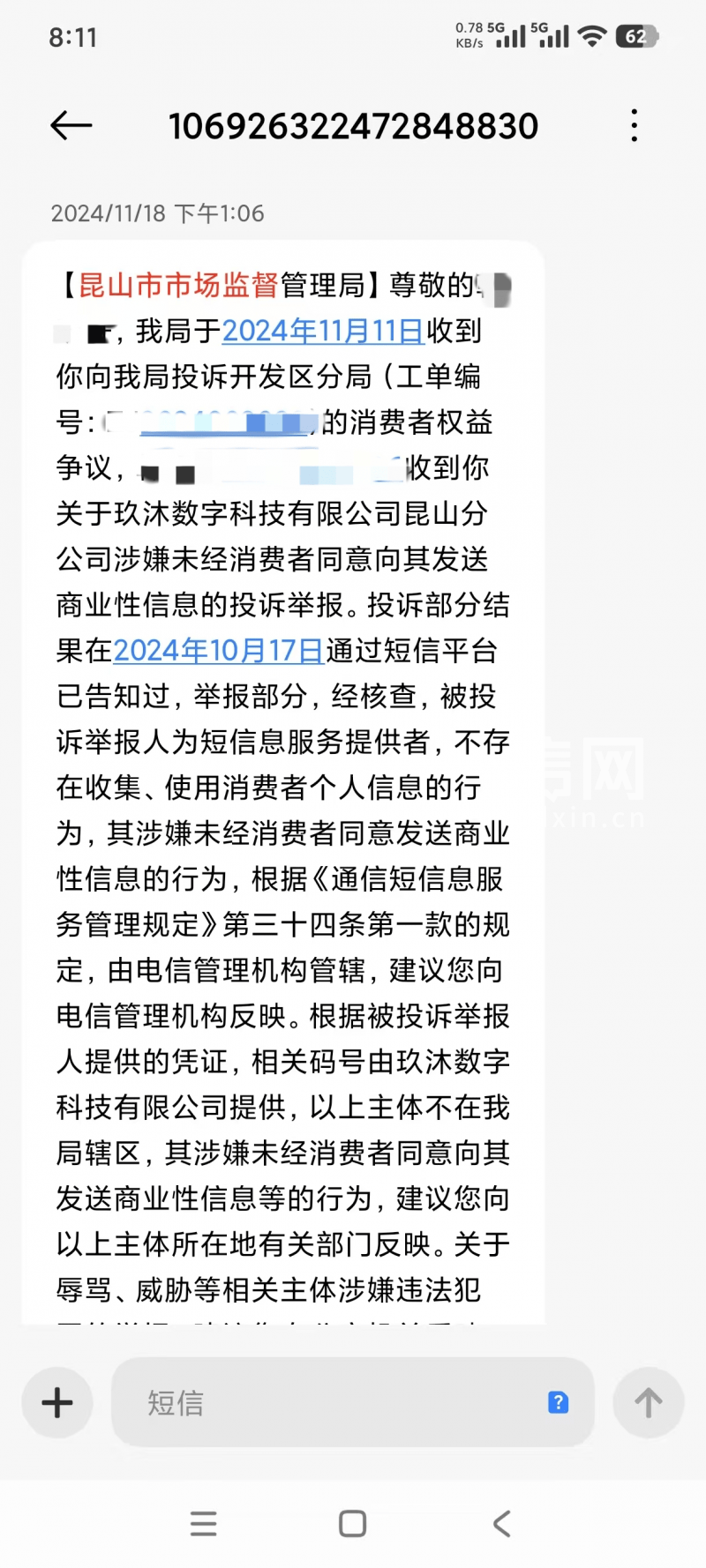Open the 2024年10月17日 date link

pyautogui.click(x=218, y=651)
